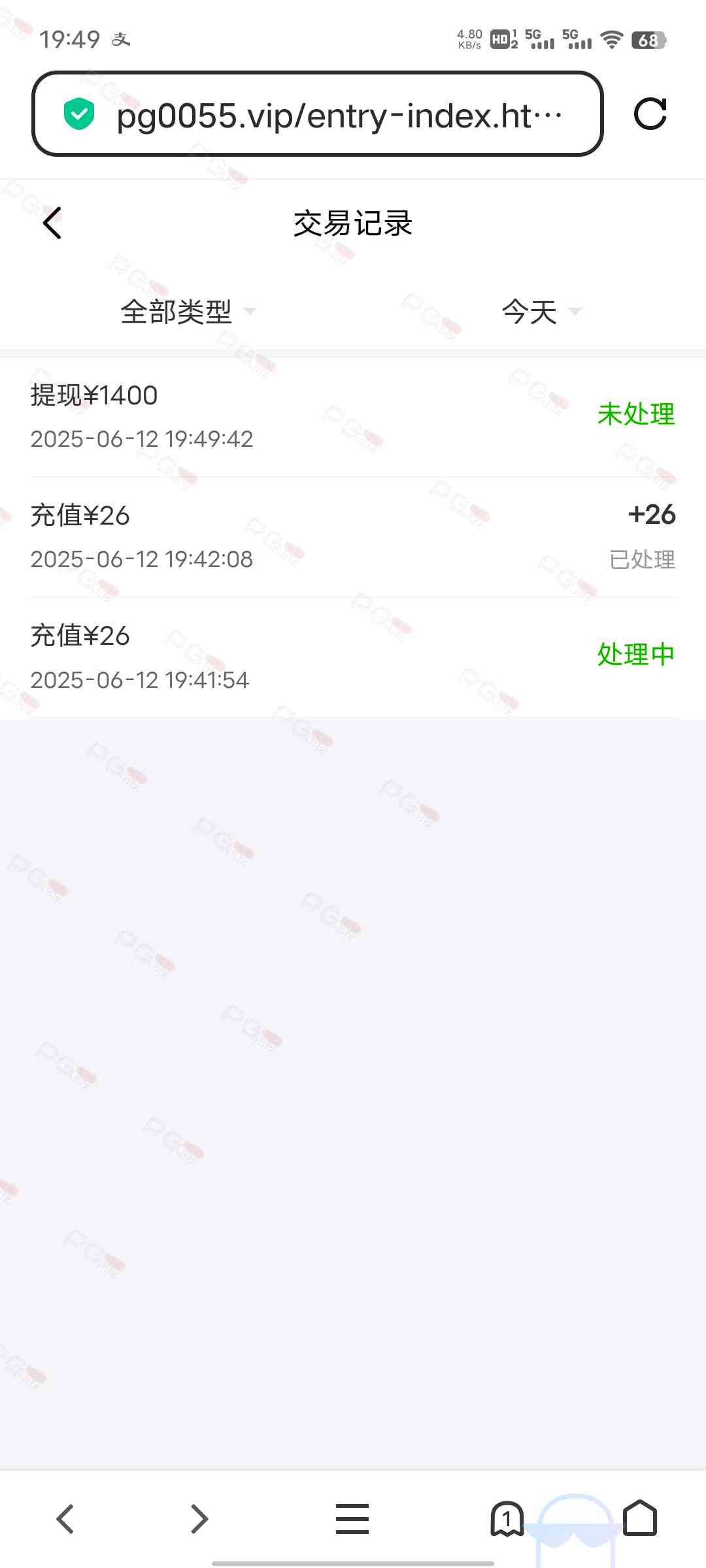The height and width of the screenshot is (1568, 706).
Task: Navigate back with the browser's back arrow
Action: (x=65, y=1519)
